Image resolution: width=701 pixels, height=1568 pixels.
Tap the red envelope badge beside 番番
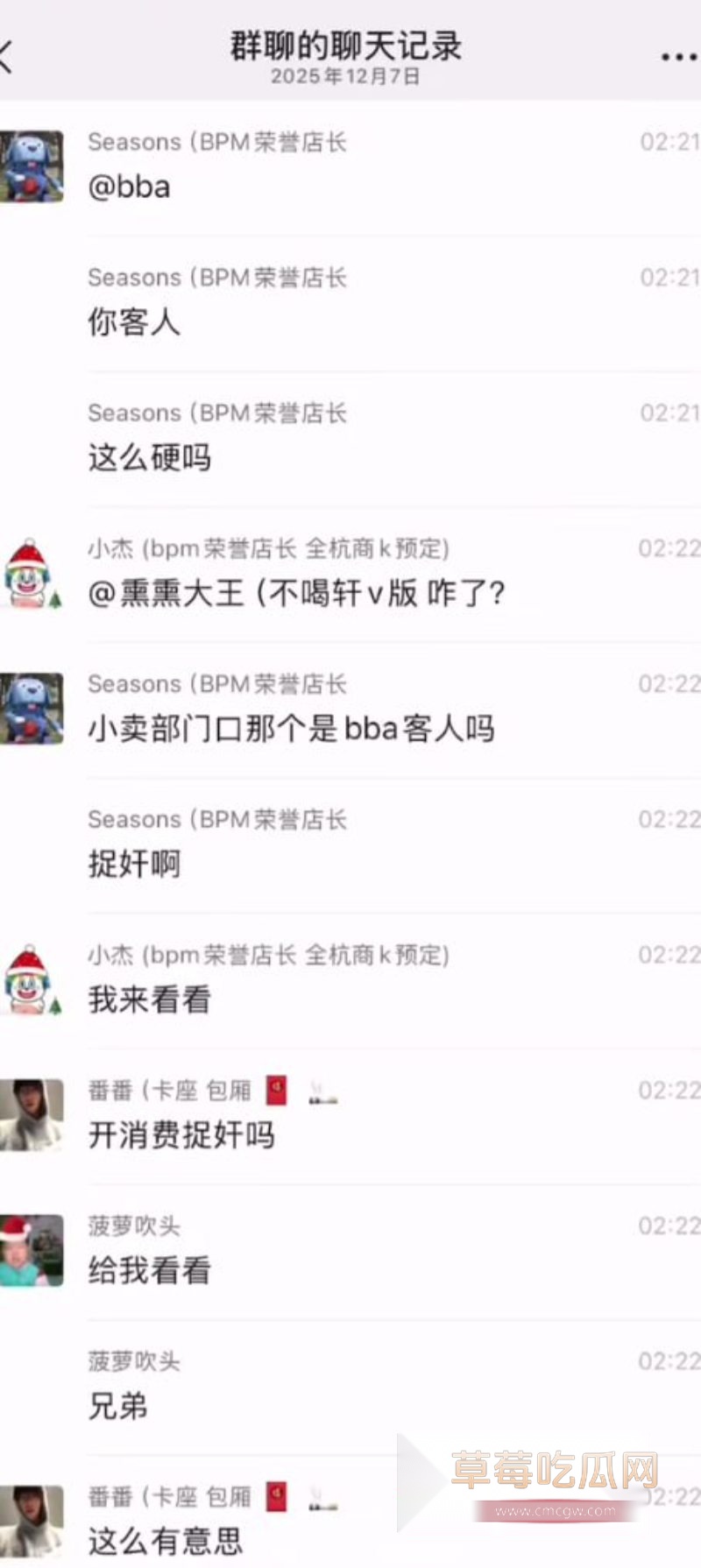(x=276, y=1089)
